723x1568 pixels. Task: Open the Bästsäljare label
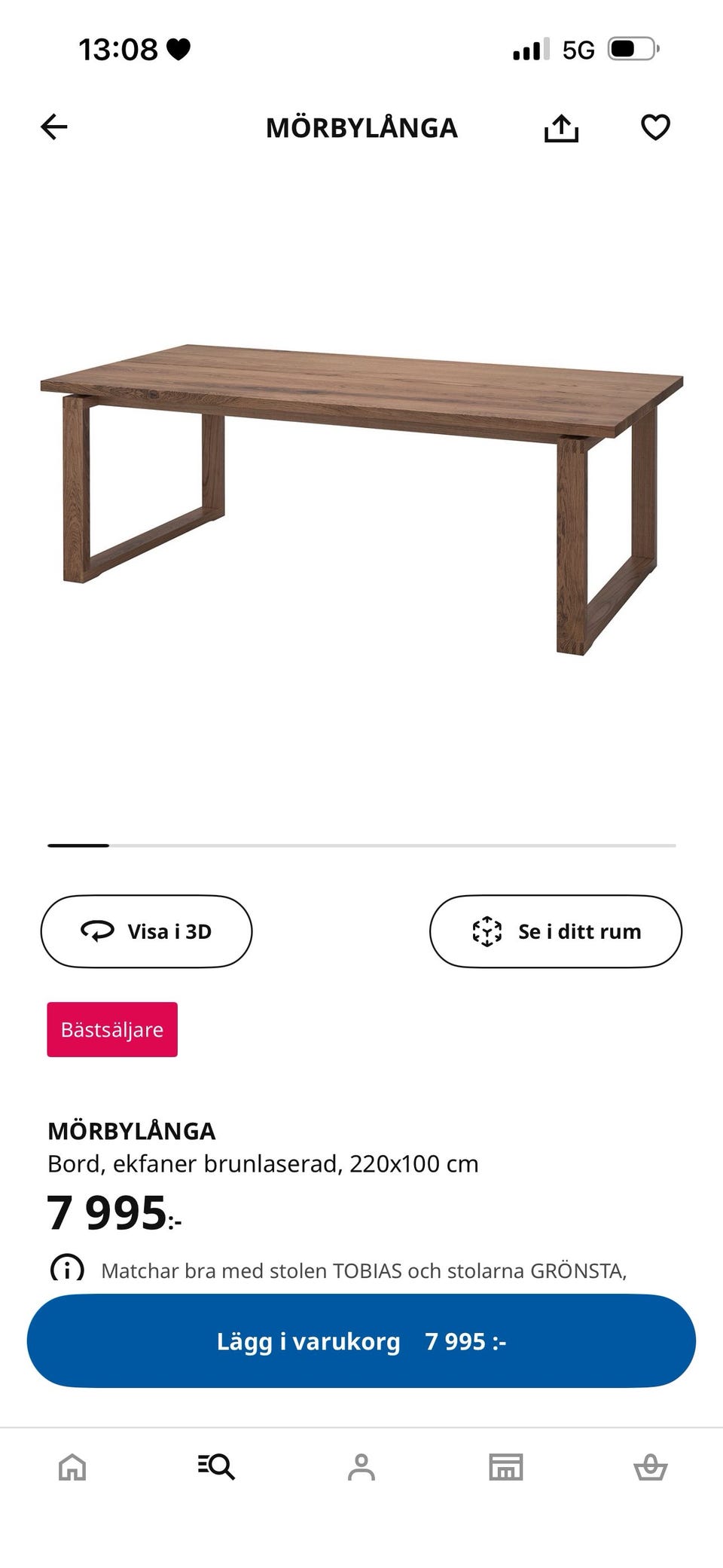(x=111, y=1029)
